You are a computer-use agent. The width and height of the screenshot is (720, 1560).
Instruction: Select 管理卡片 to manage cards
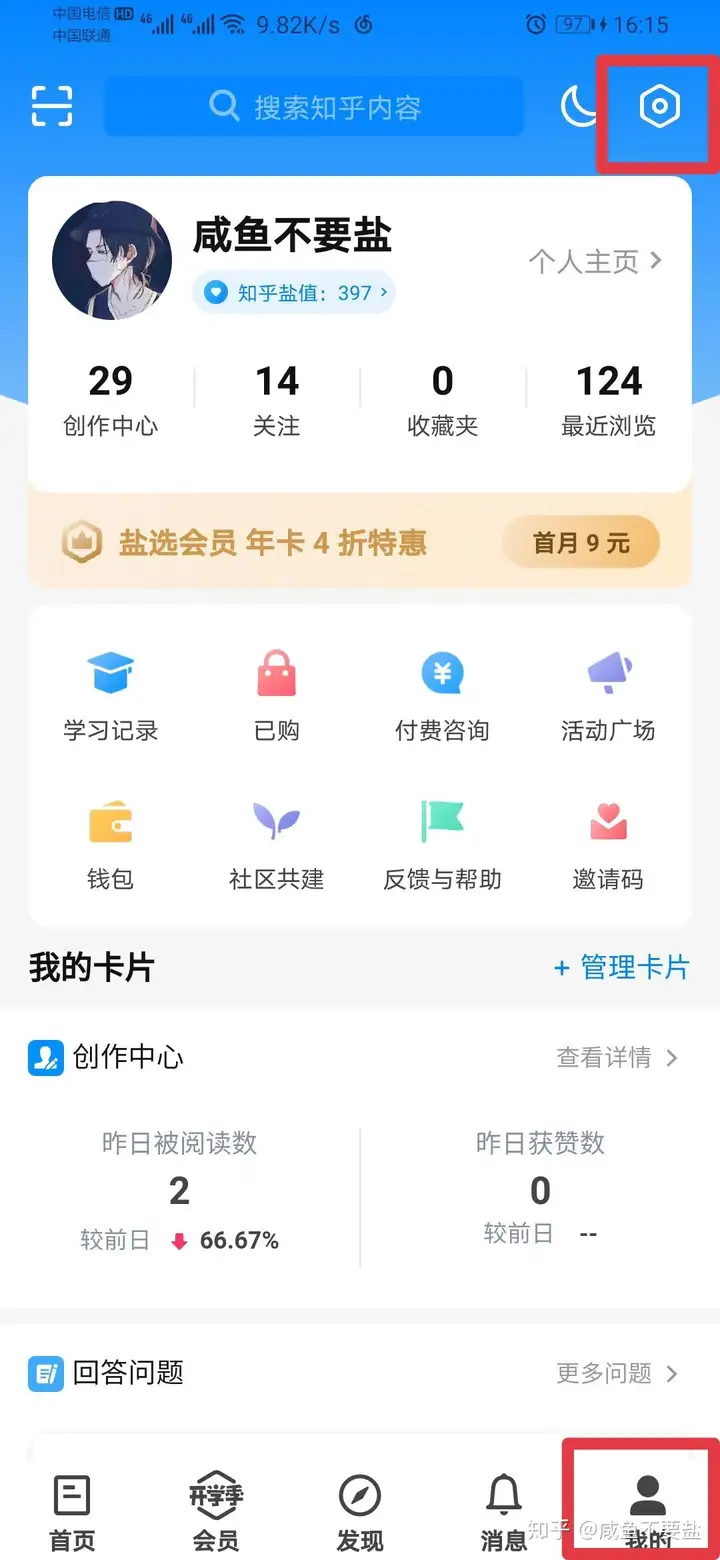[622, 968]
